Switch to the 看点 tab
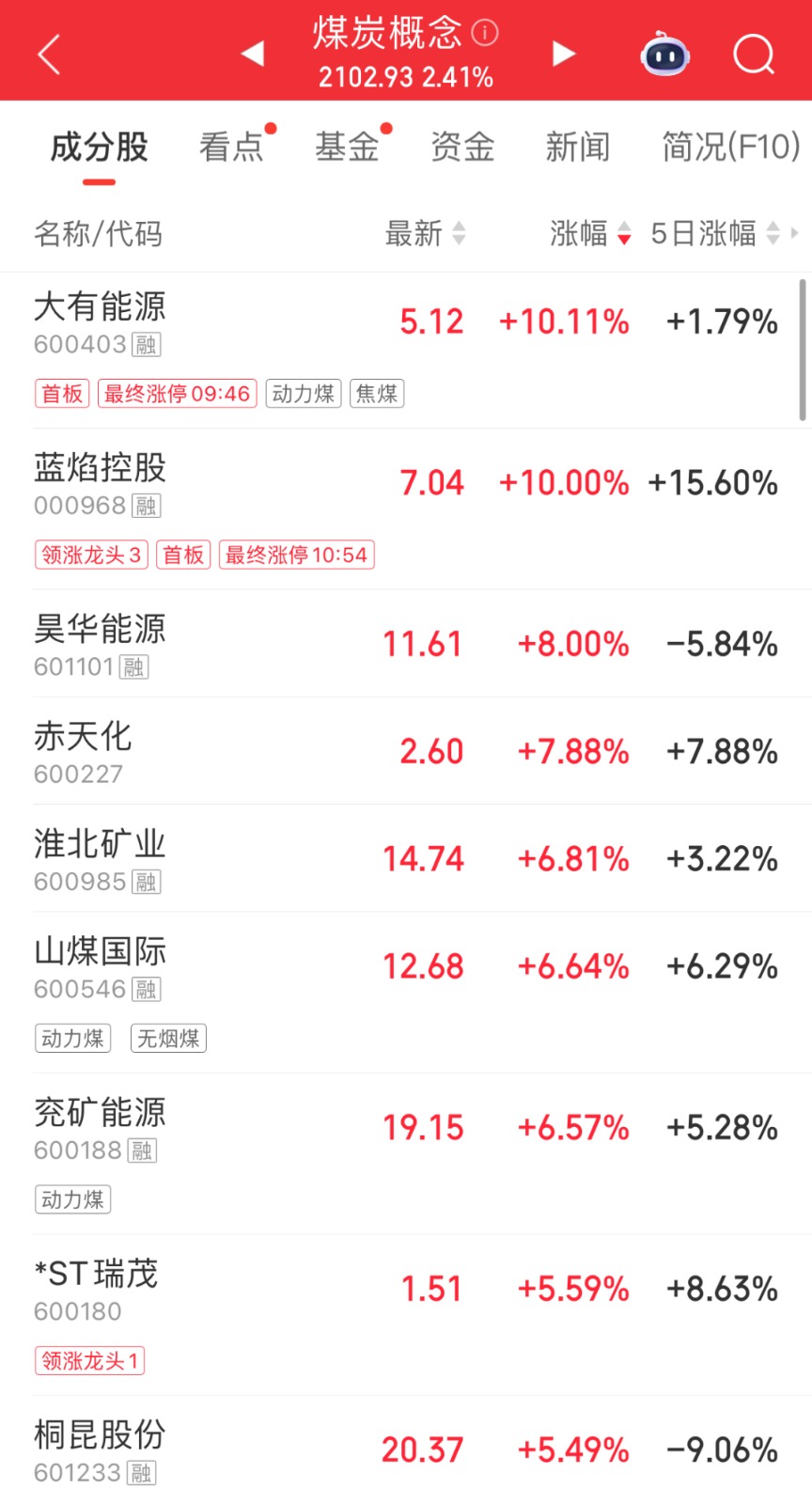Viewport: 812px width, 1488px height. tap(231, 148)
